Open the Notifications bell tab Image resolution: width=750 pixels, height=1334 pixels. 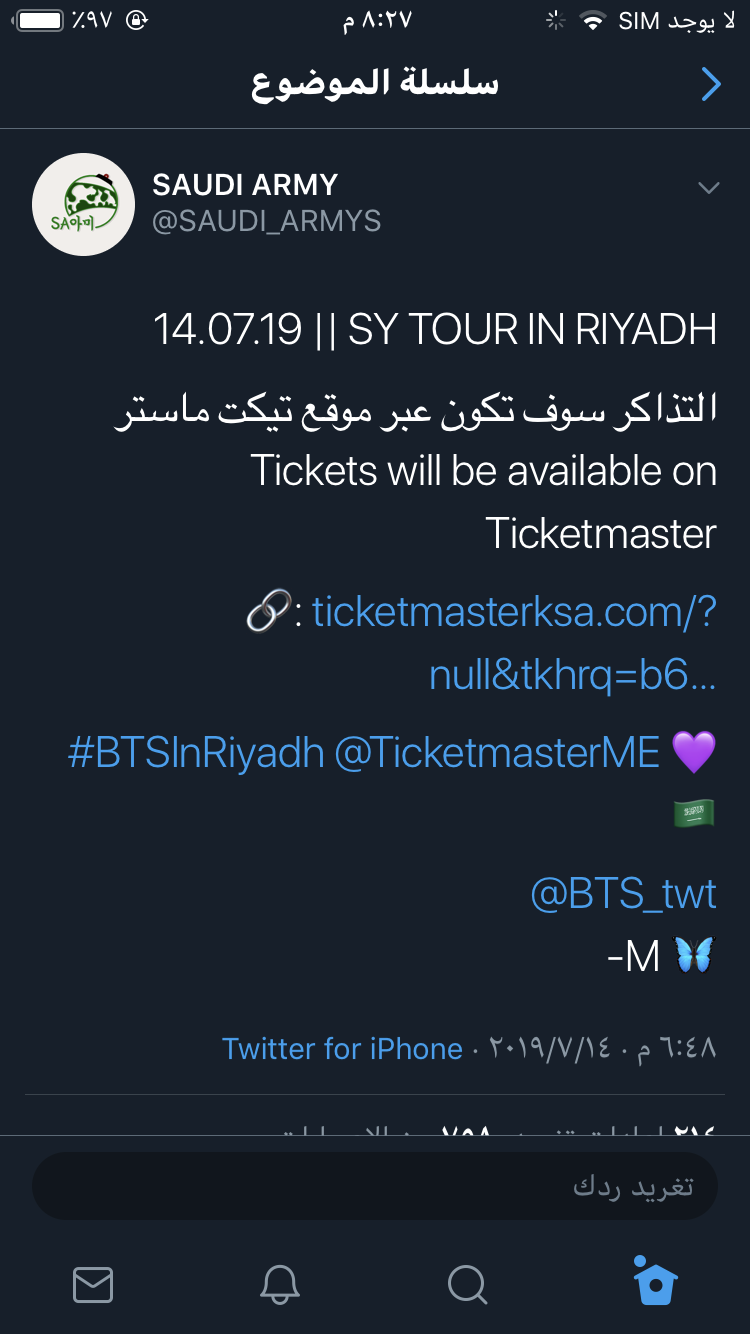coord(280,1284)
